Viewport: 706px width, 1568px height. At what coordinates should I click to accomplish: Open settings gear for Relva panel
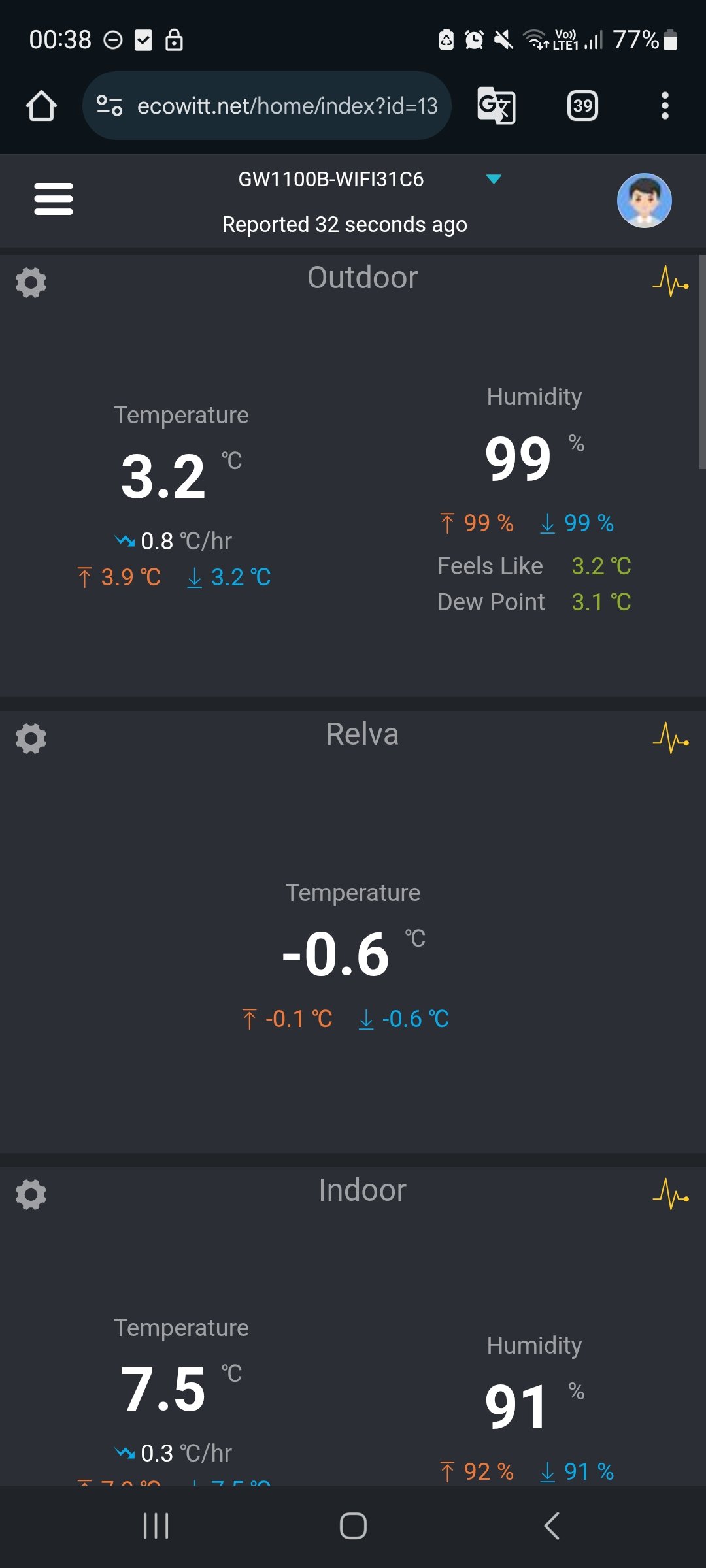click(x=31, y=738)
